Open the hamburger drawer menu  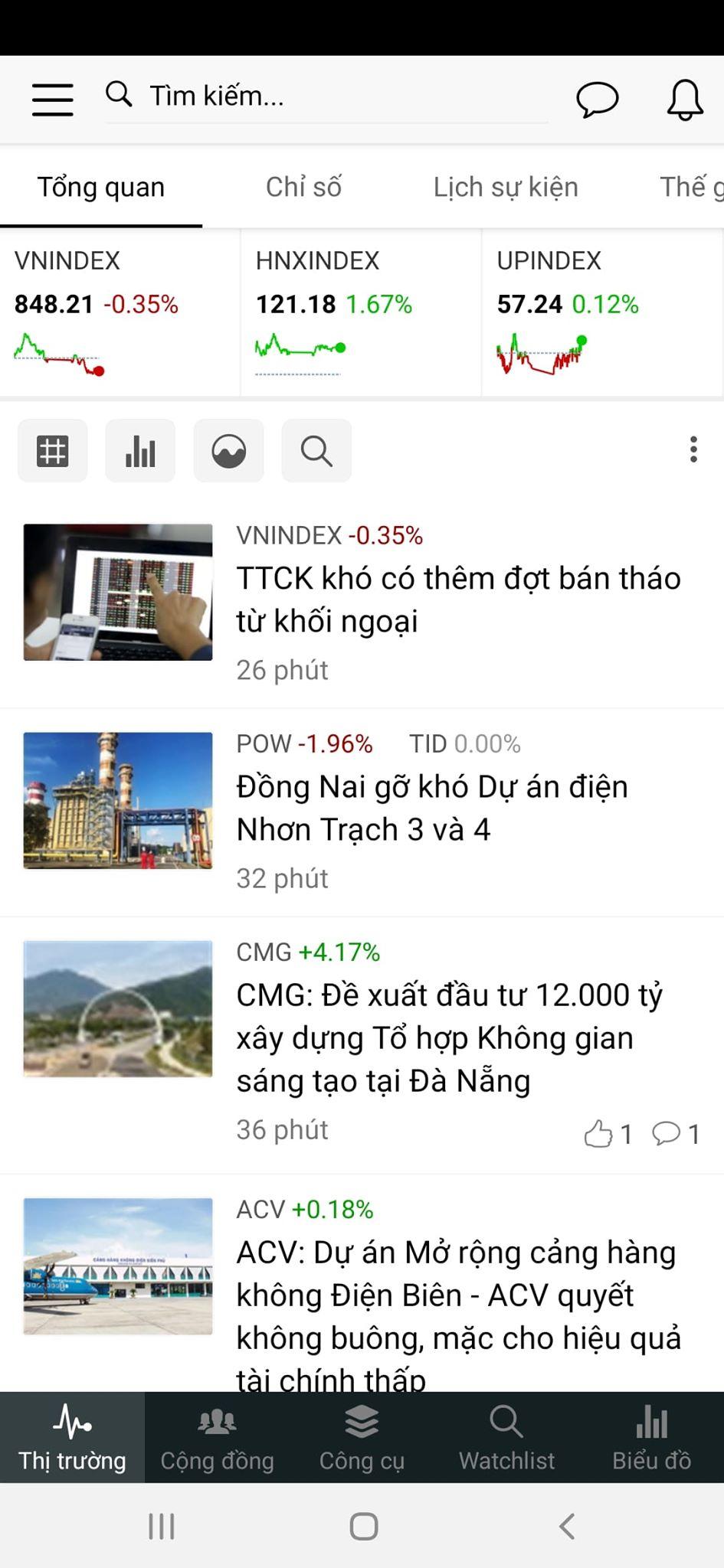coord(52,100)
